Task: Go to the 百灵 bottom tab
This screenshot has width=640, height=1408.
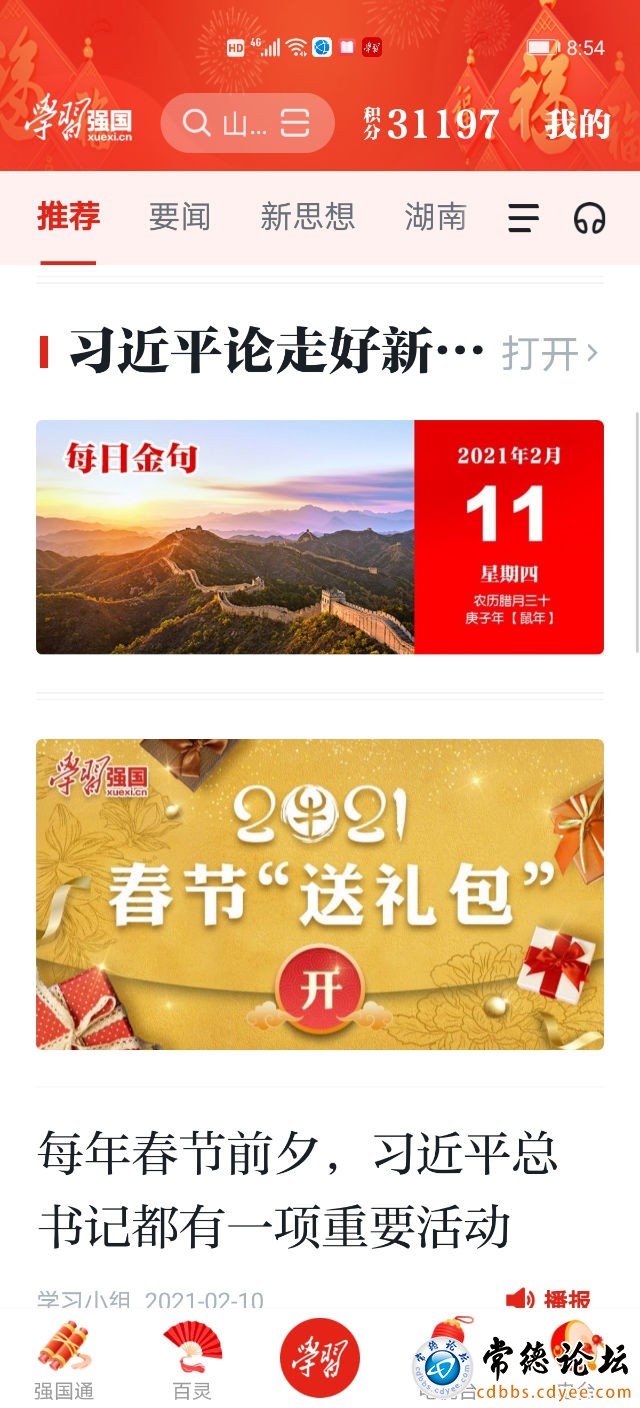Action: [192, 1360]
